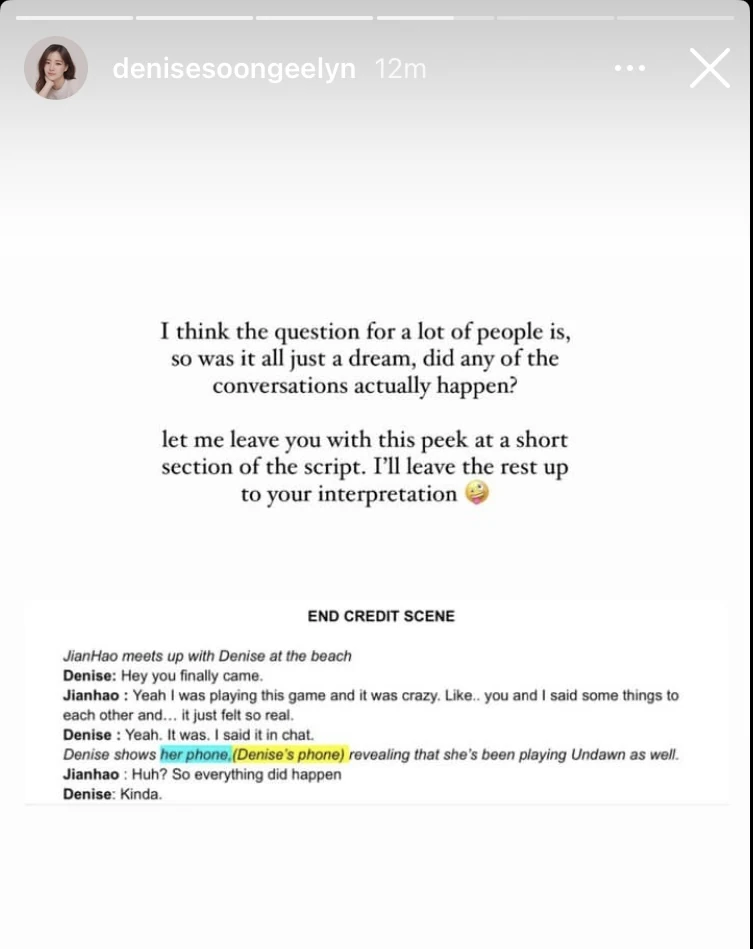Close the story with the X icon
This screenshot has height=949, width=753.
click(710, 68)
